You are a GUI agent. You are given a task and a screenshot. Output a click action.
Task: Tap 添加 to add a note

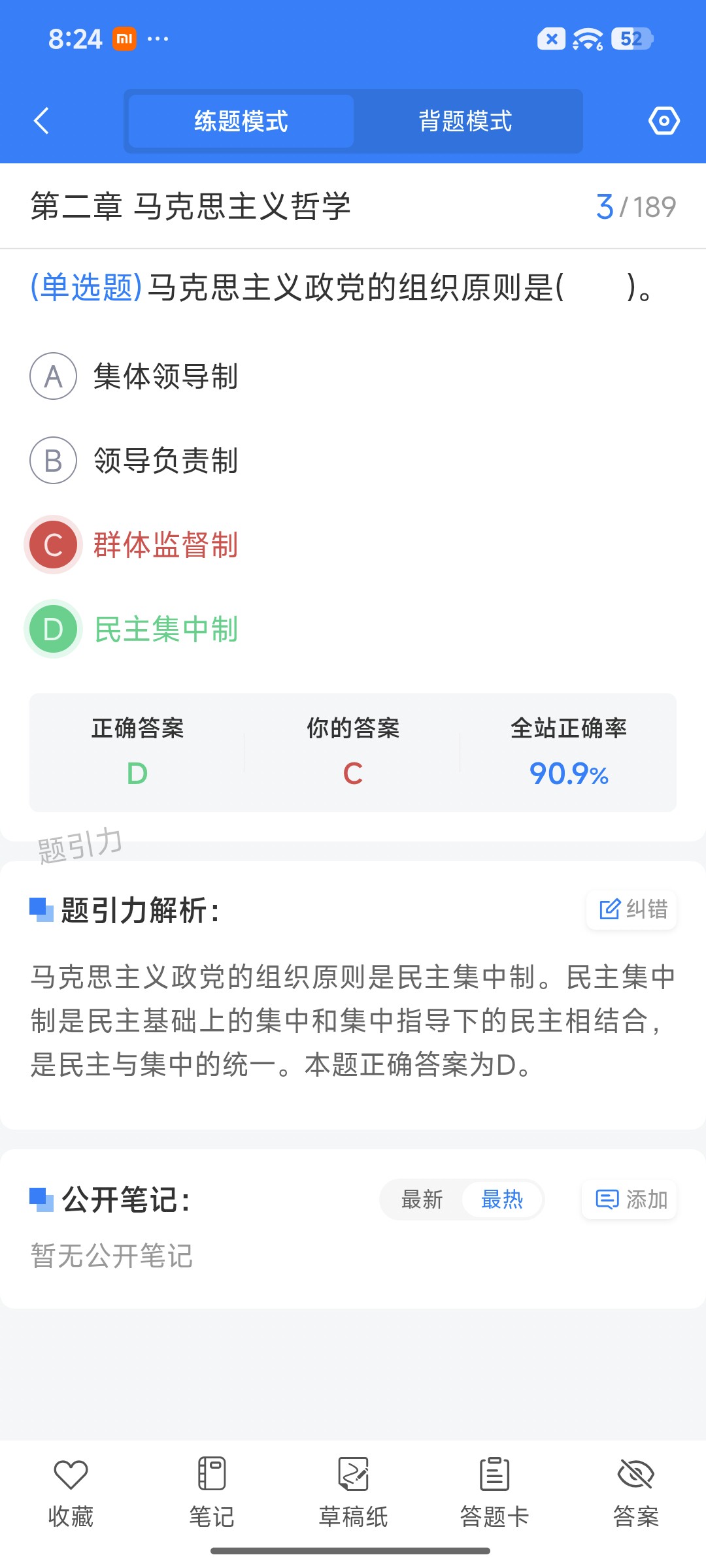tap(630, 1200)
